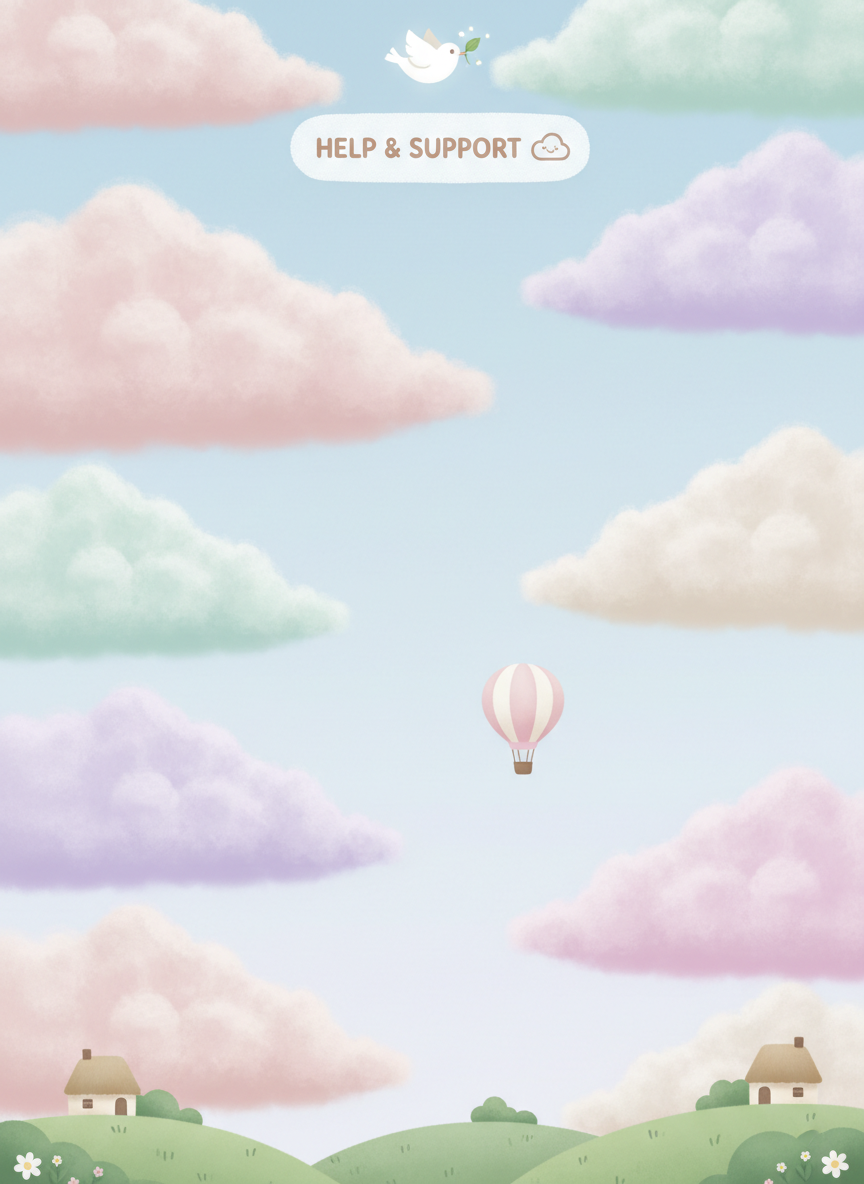Click the smiling cloud icon beside HELP & SUPPORT
Viewport: 864px width, 1184px height.
click(x=549, y=147)
